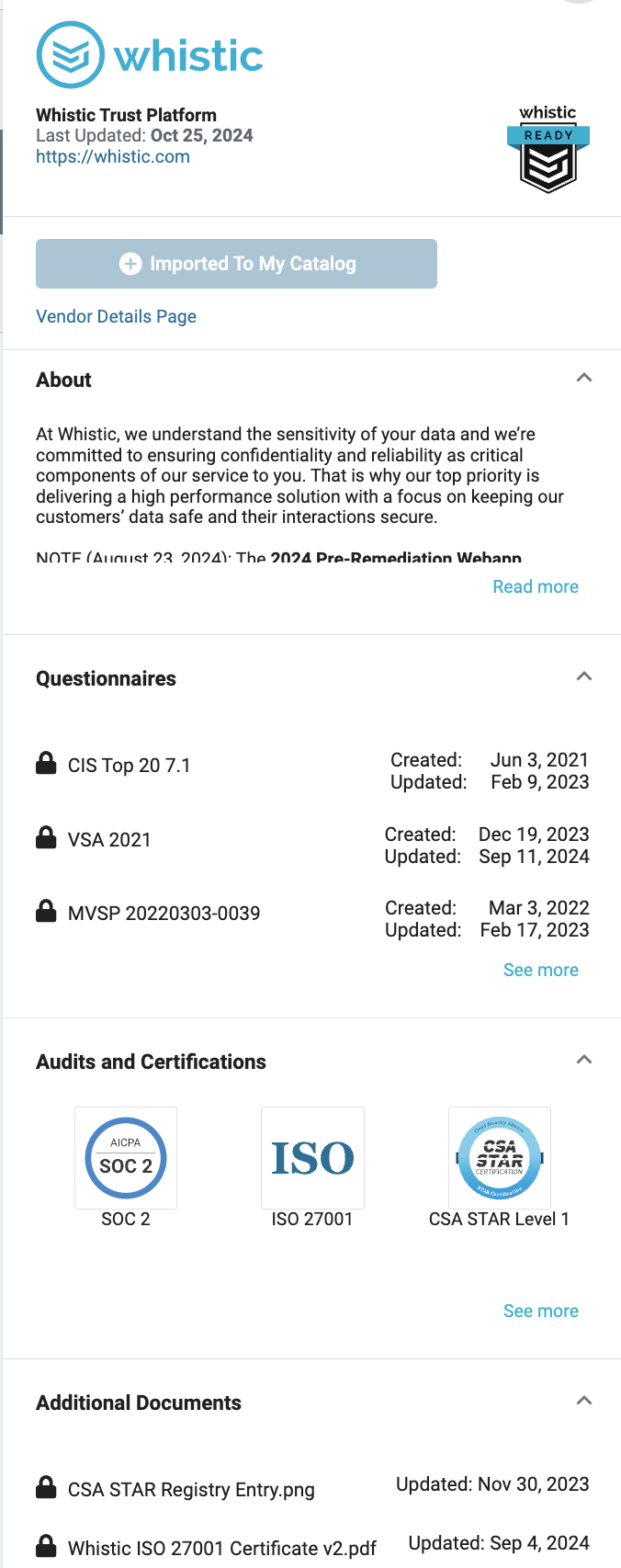Open the VSA 2021 questionnaire
The height and width of the screenshot is (1568, 621).
(108, 839)
